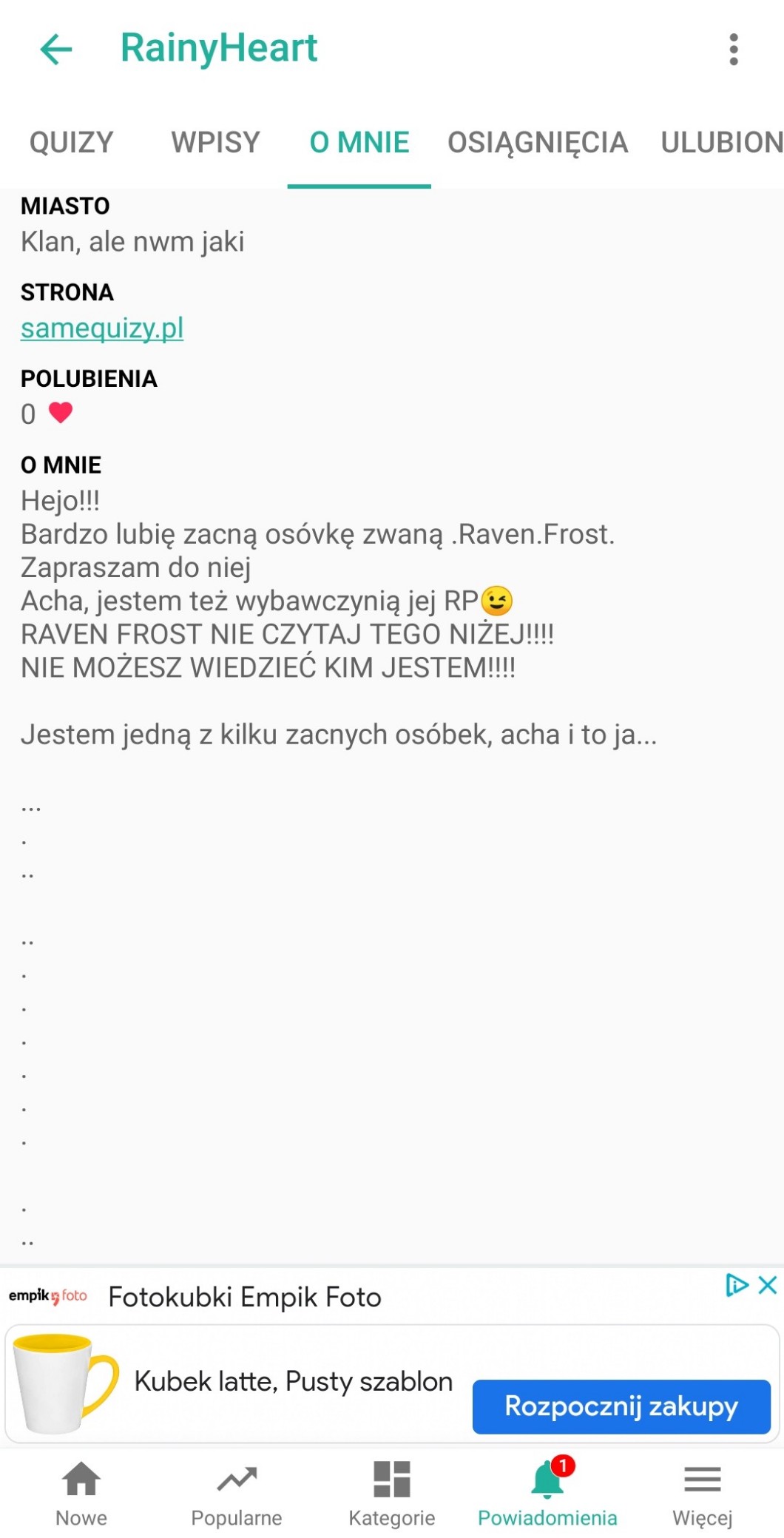
Task: Switch to the Ulubione tab
Action: coord(721,142)
